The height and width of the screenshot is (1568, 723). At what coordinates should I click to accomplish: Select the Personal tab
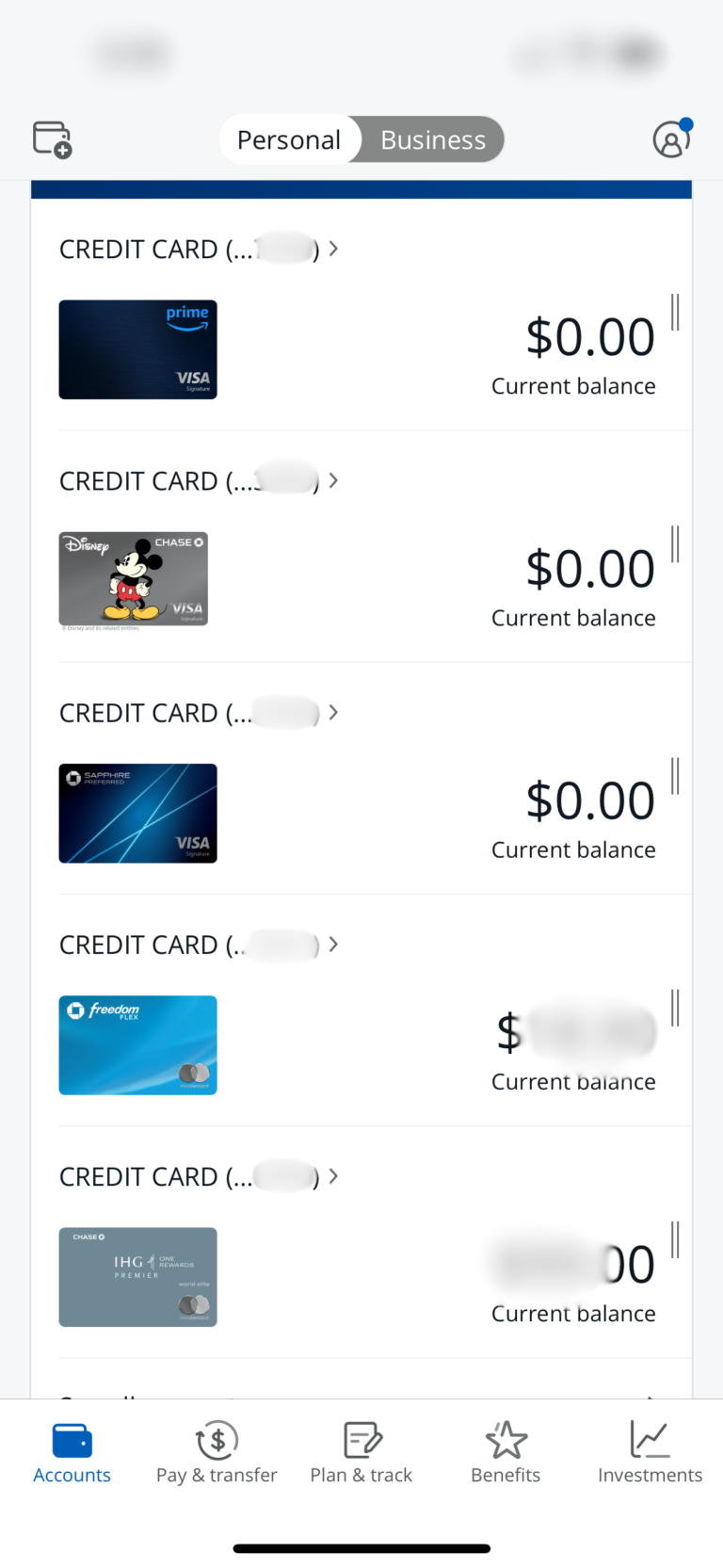pyautogui.click(x=289, y=138)
